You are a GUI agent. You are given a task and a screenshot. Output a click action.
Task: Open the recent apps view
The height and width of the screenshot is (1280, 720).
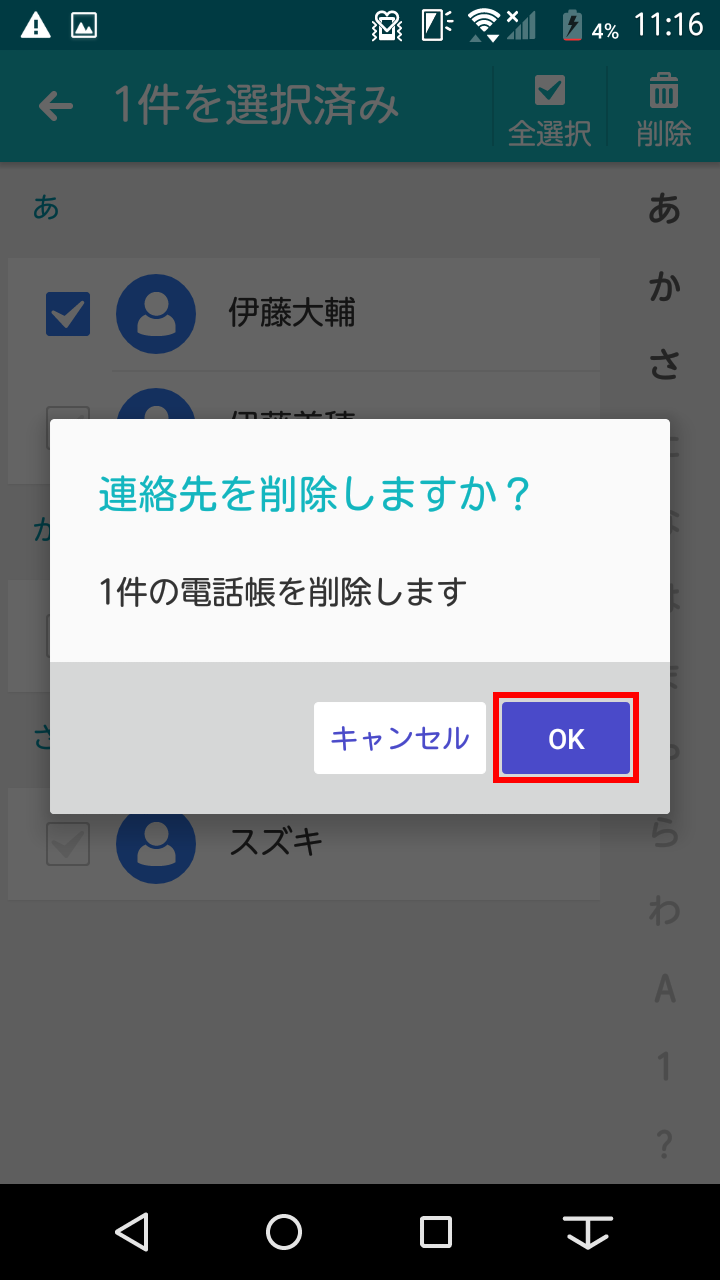(436, 1232)
